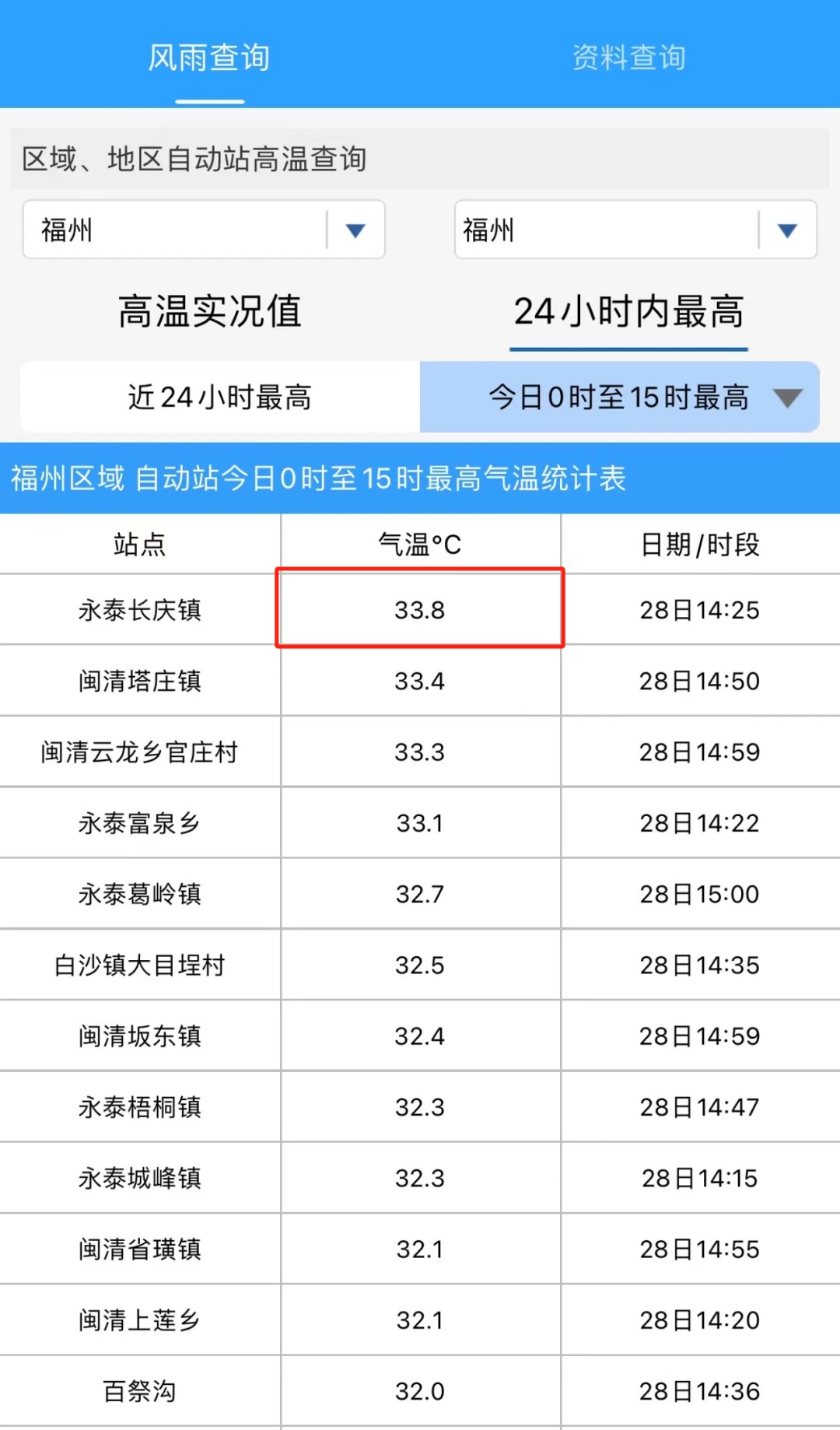Click the 日期/时段 column header
Screen dimensions: 840x1430
point(698,544)
